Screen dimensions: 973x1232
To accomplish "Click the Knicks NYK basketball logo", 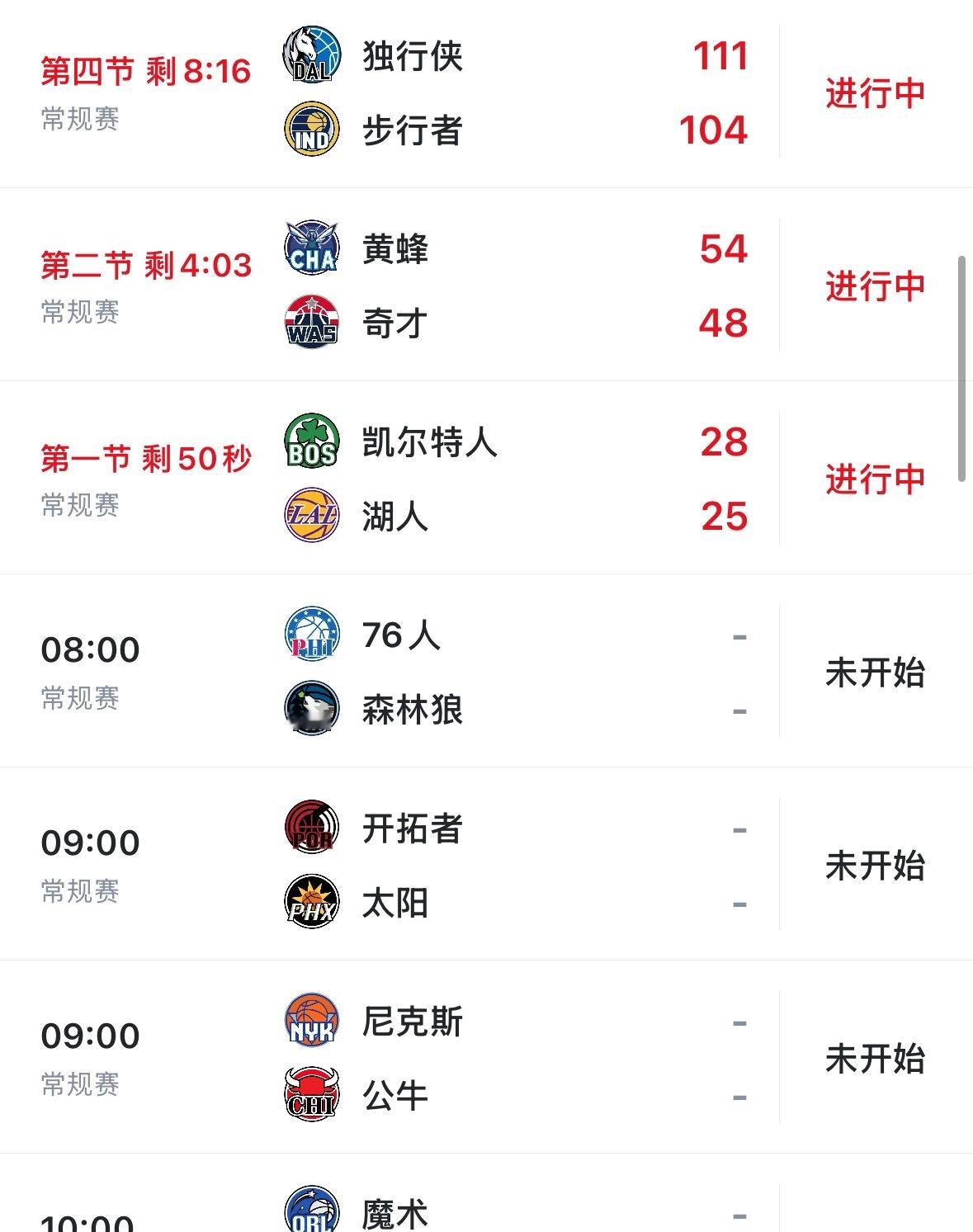I will click(312, 1022).
